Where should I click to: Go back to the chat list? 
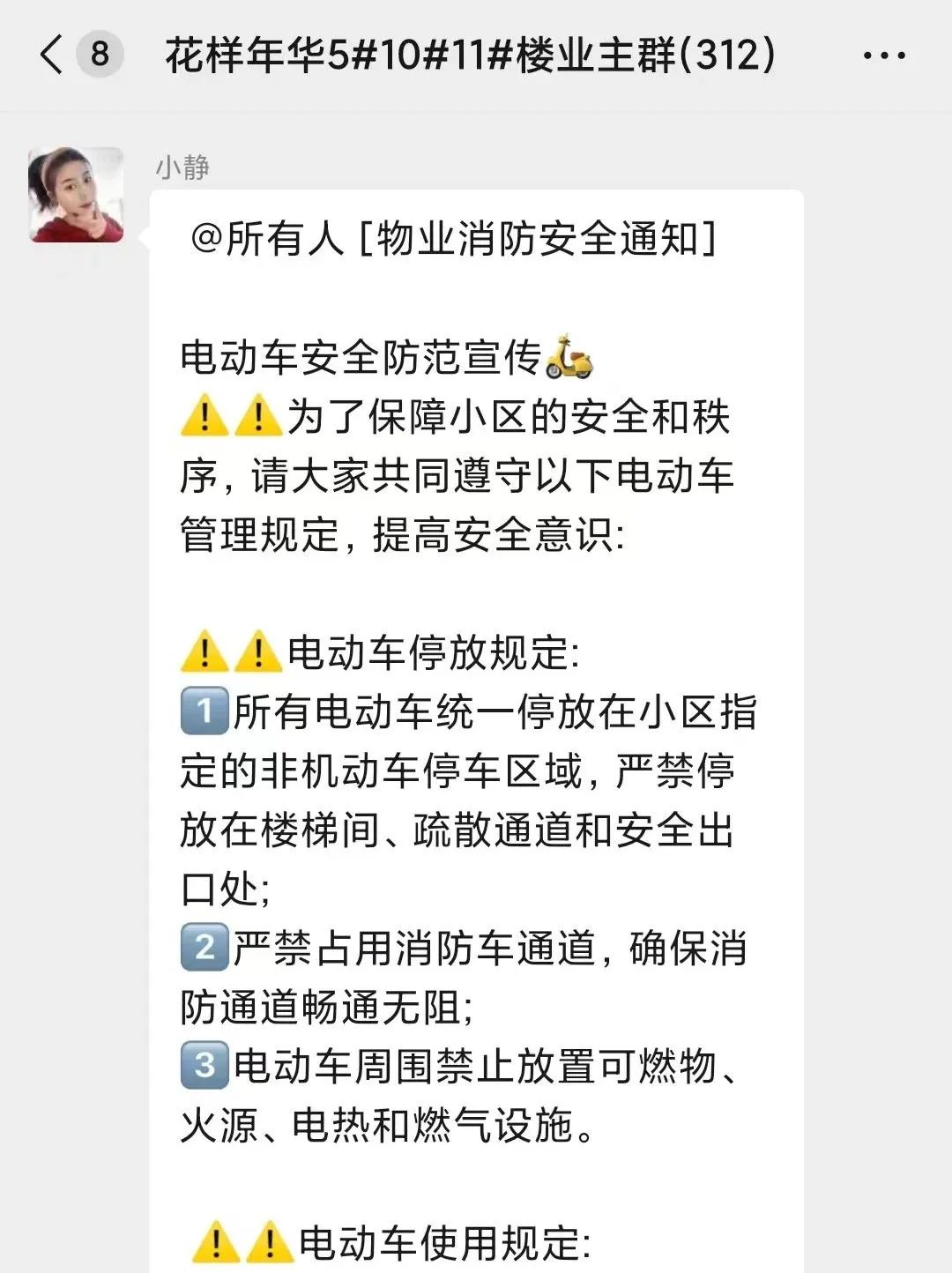[x=53, y=55]
